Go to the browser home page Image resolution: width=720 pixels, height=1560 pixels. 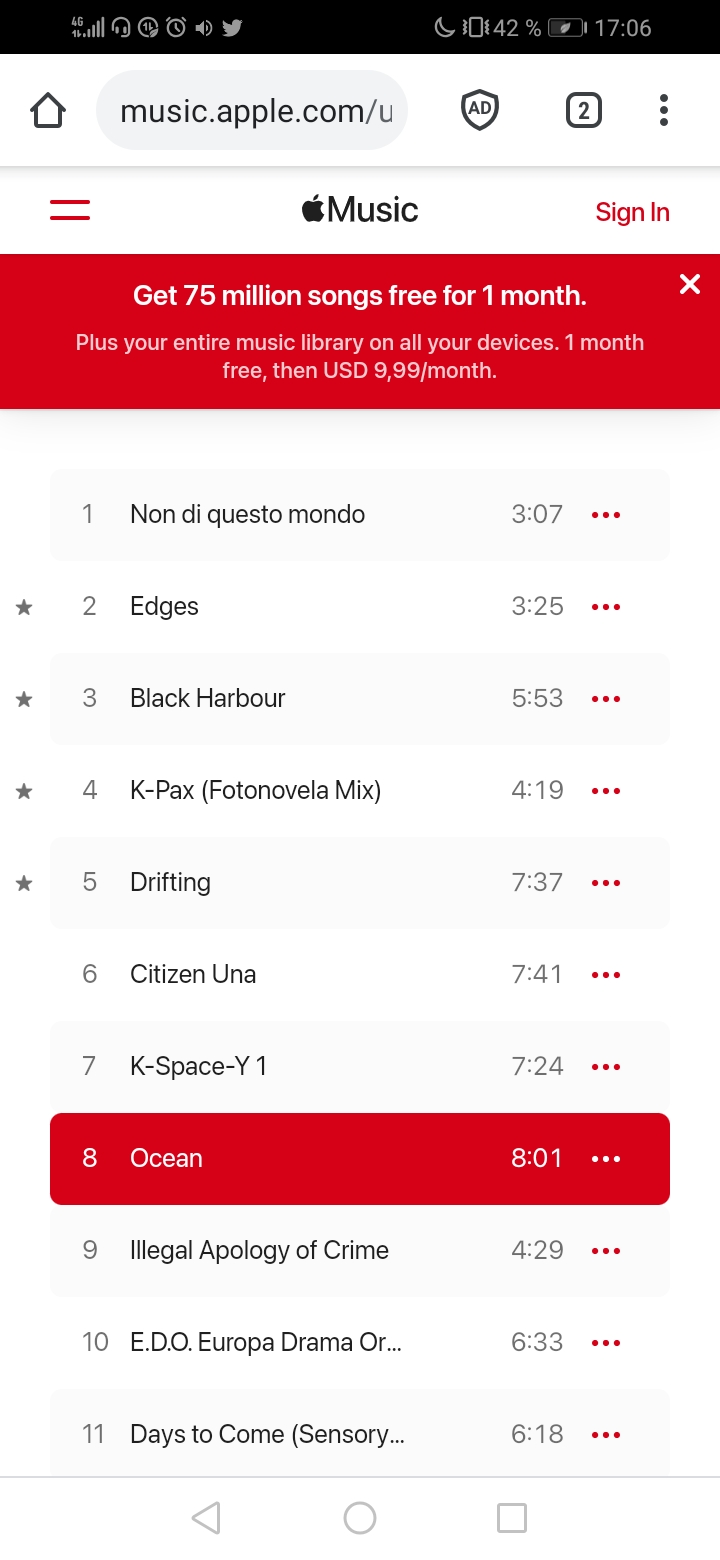[x=48, y=110]
